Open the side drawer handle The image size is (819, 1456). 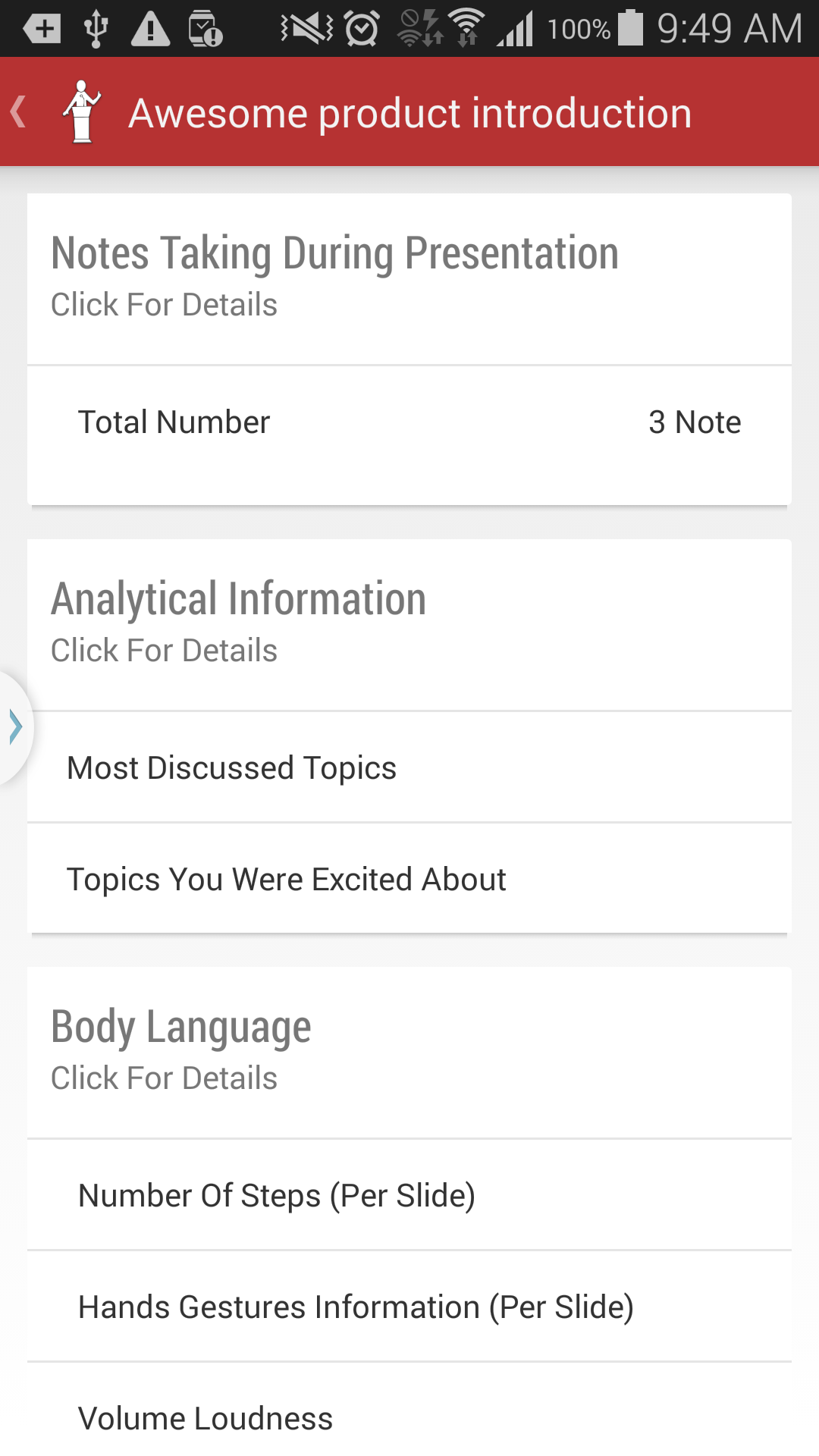coord(15,726)
